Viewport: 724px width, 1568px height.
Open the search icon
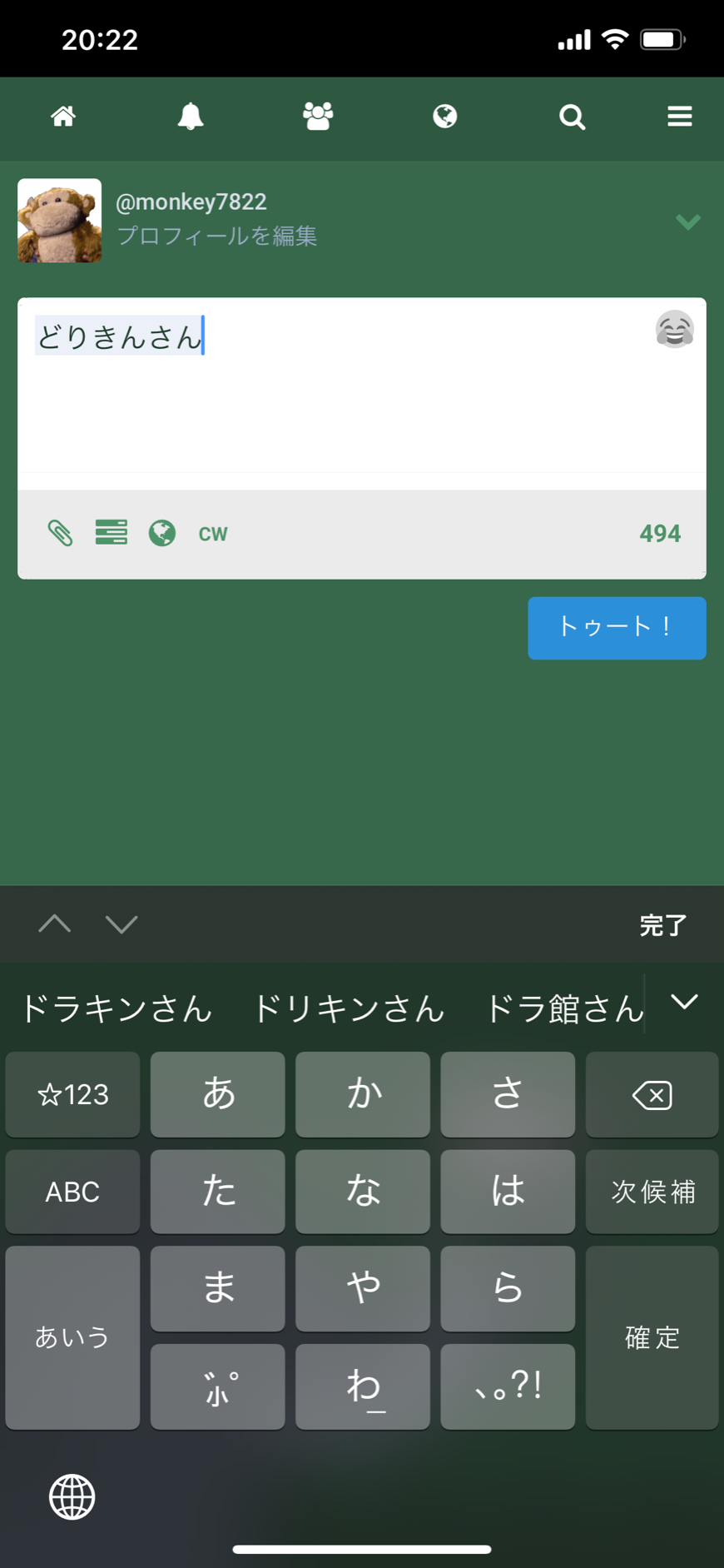point(572,117)
